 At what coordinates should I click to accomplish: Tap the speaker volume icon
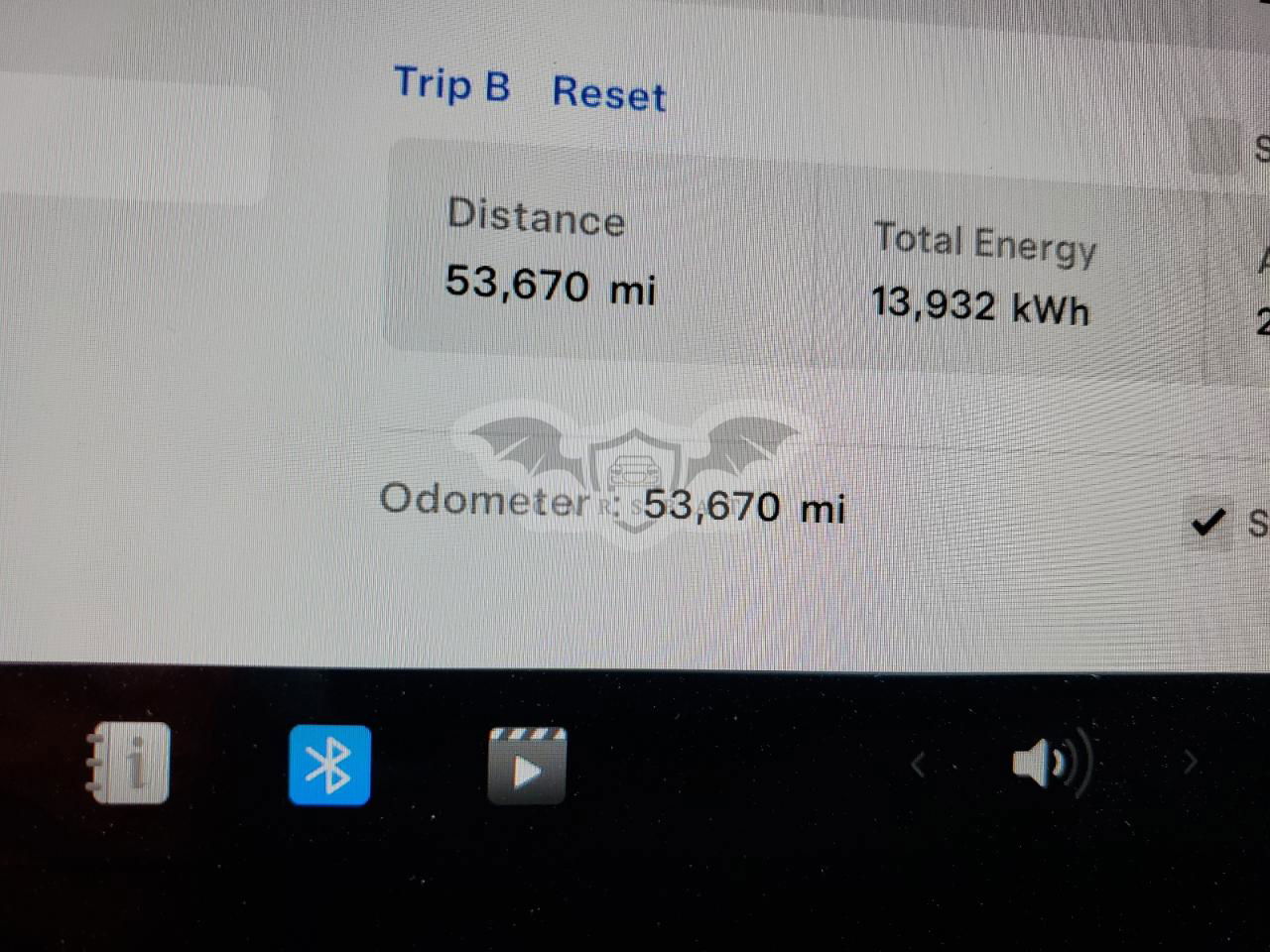[1050, 764]
